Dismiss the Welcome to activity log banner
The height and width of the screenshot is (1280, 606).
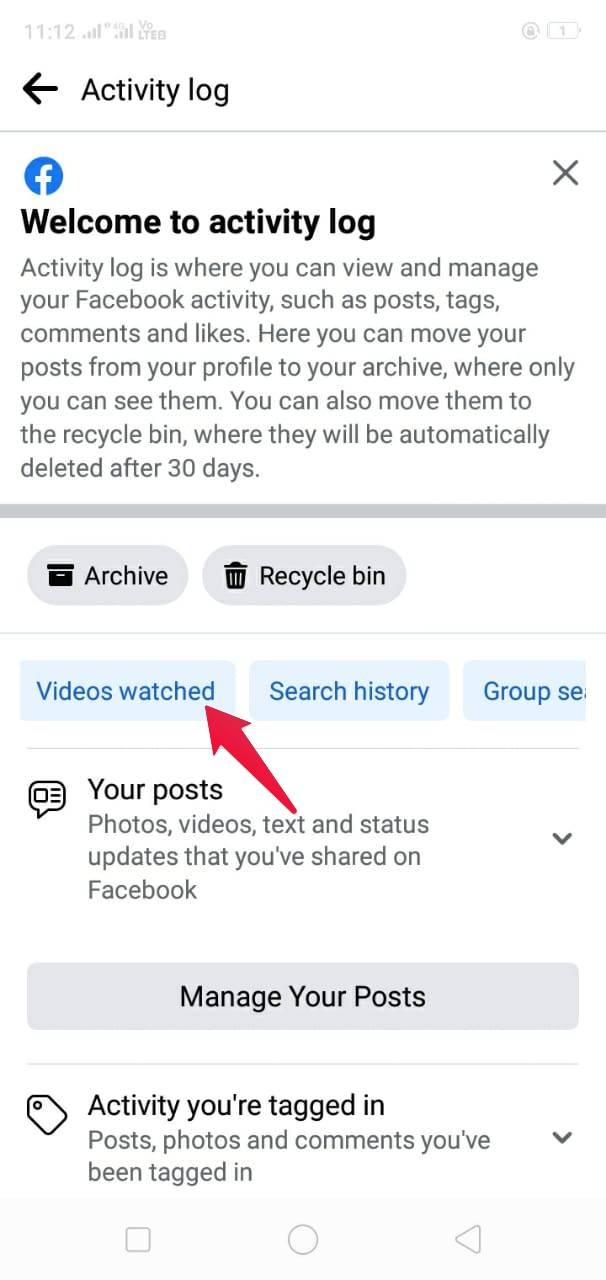(x=565, y=173)
